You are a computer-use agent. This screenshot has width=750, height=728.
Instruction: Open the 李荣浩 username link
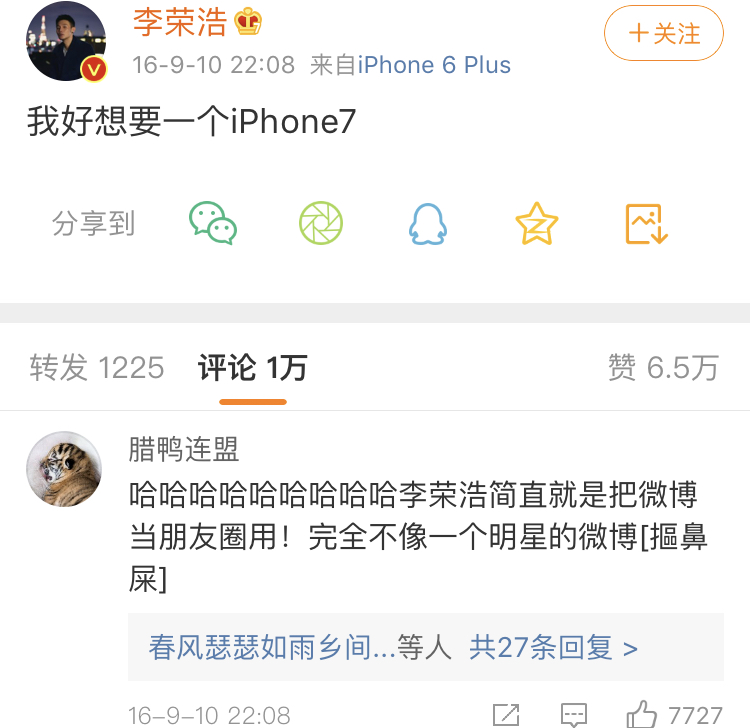coord(181,20)
